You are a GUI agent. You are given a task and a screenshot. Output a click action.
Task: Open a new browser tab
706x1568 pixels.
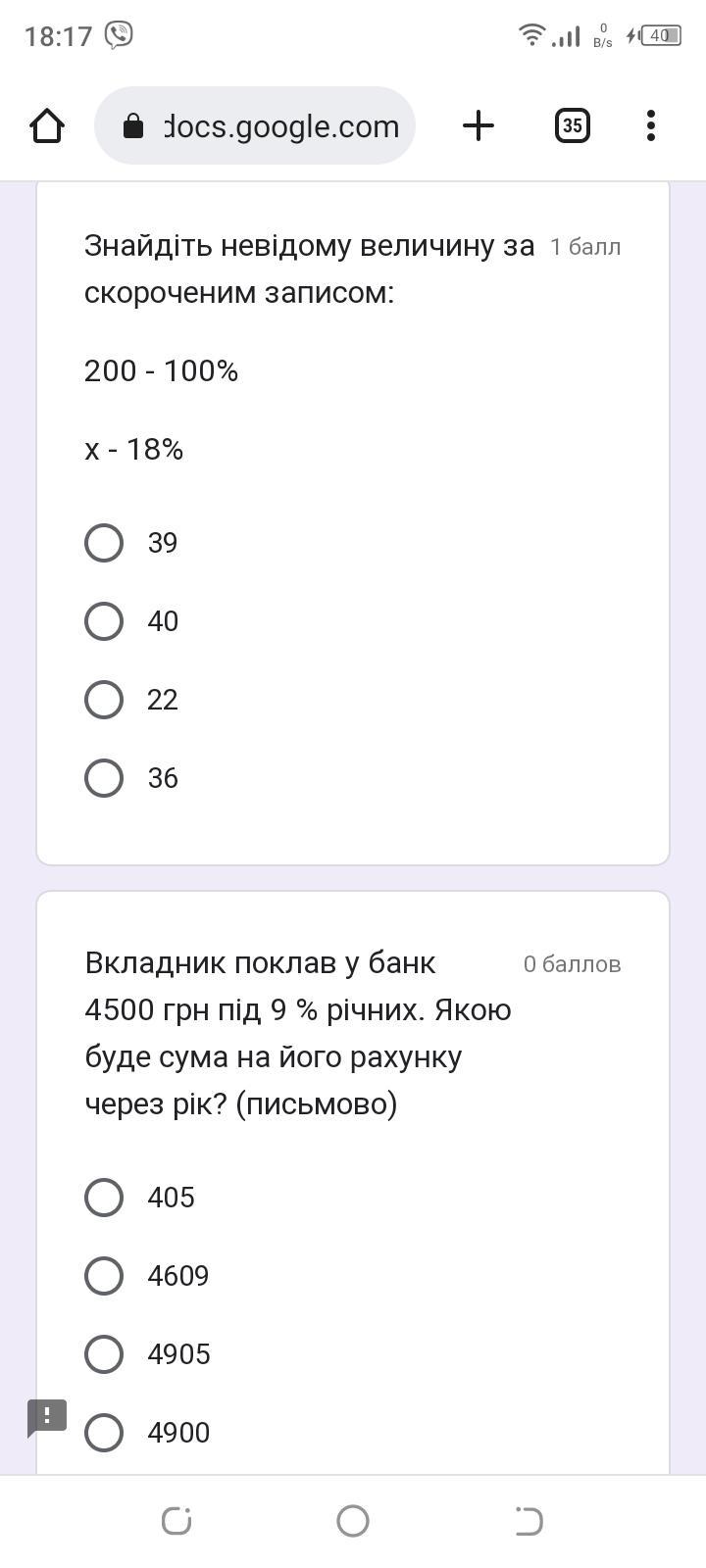click(479, 125)
